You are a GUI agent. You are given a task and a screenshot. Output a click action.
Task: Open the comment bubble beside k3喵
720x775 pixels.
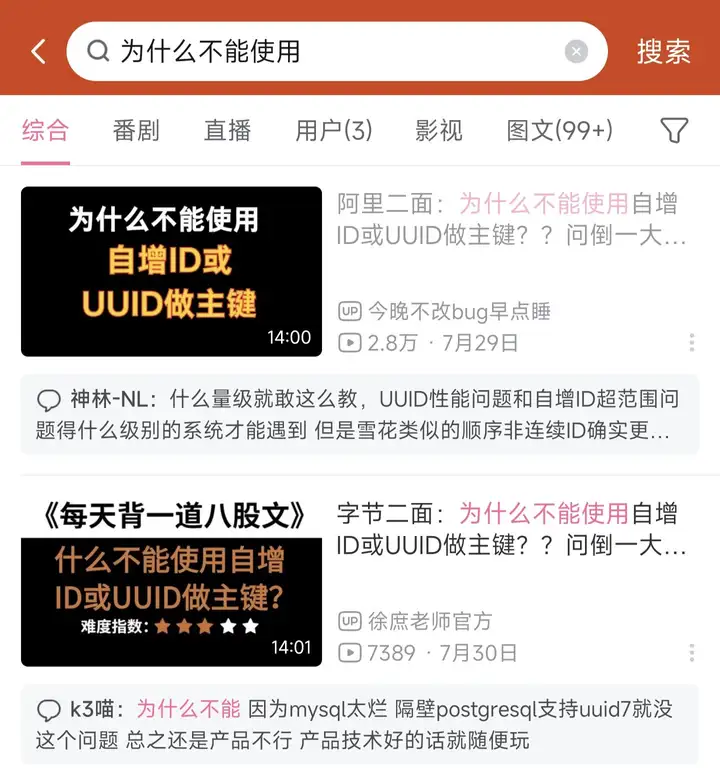[x=51, y=708]
